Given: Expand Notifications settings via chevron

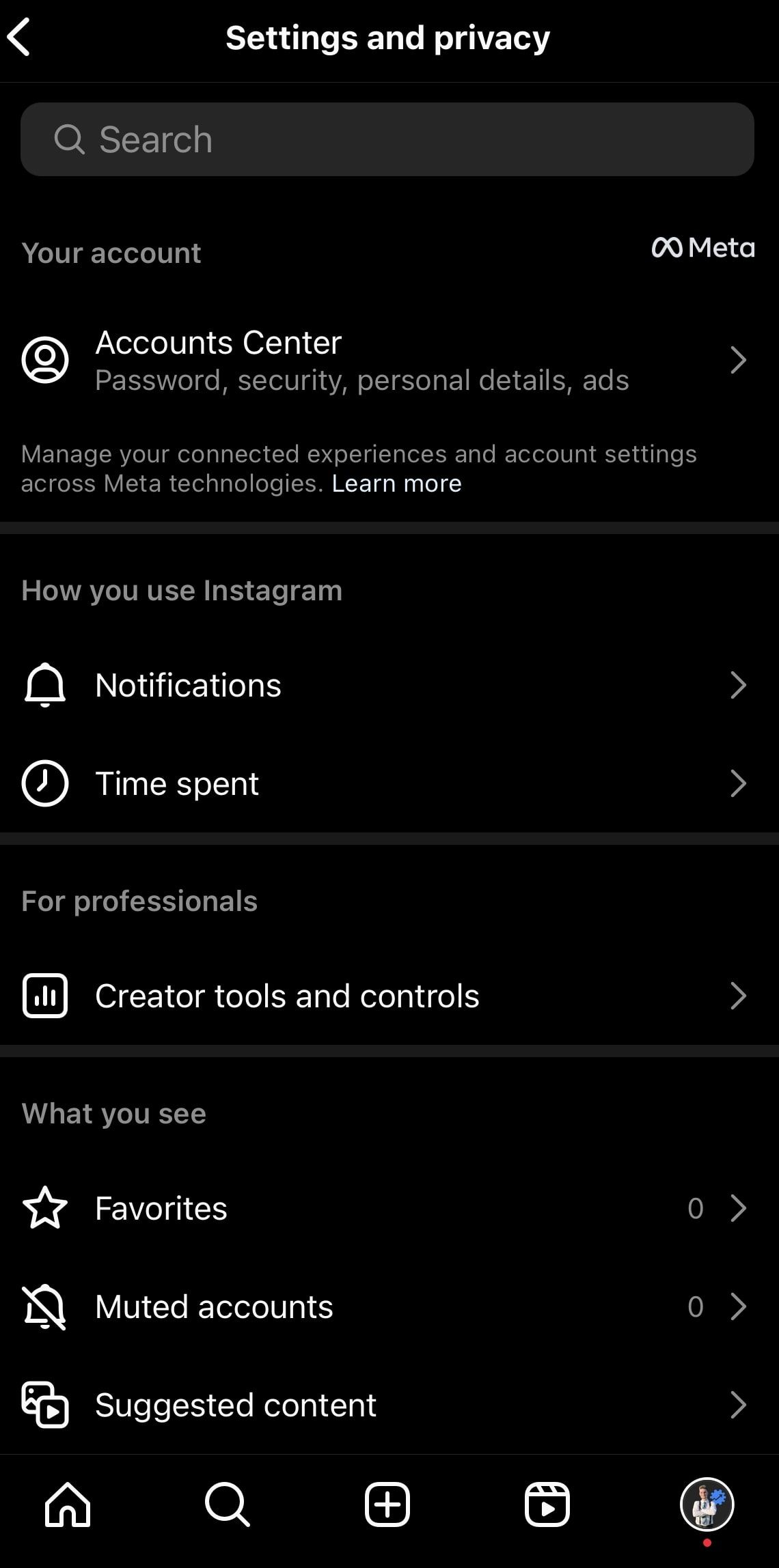Looking at the screenshot, I should pyautogui.click(x=738, y=684).
